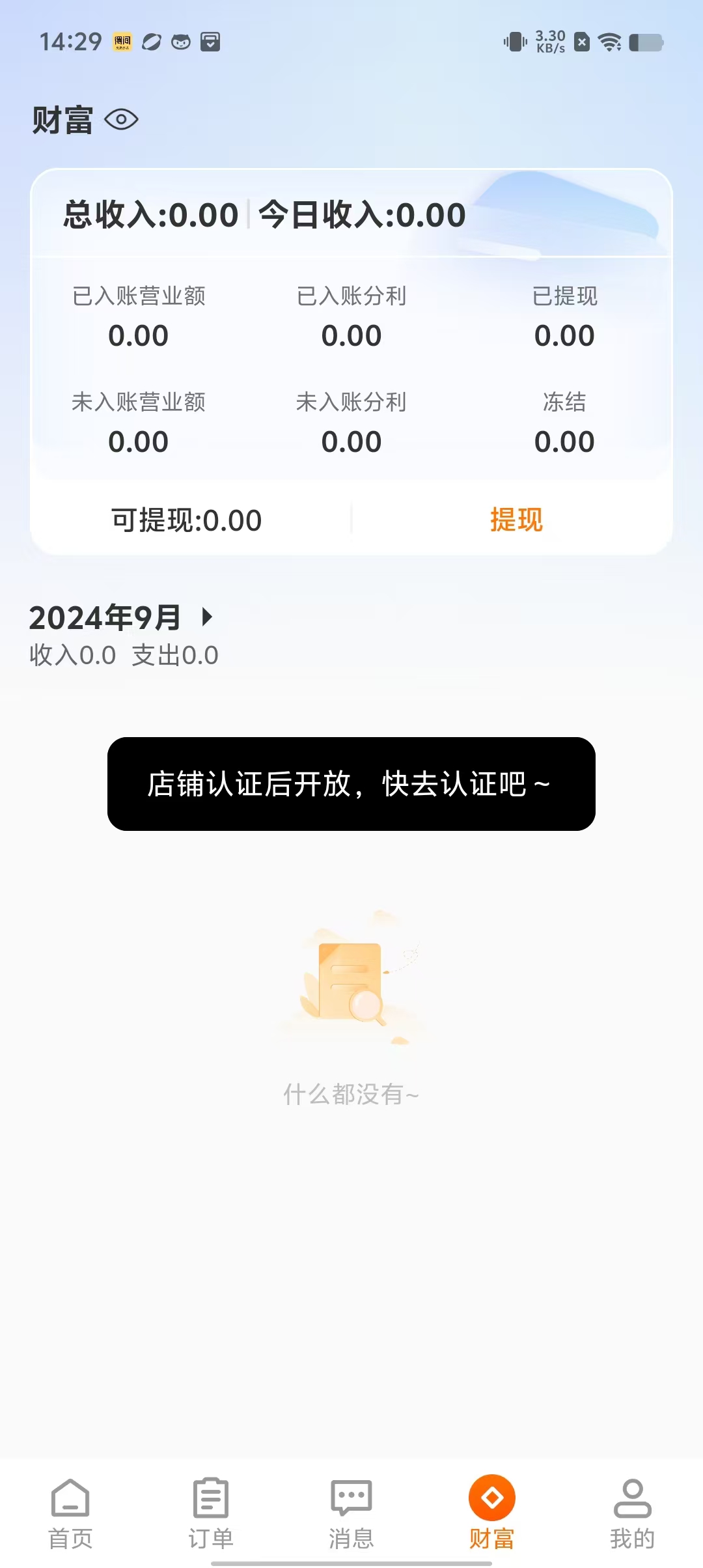Toggle the eye icon to hide amounts
The height and width of the screenshot is (1568, 703).
coord(121,120)
